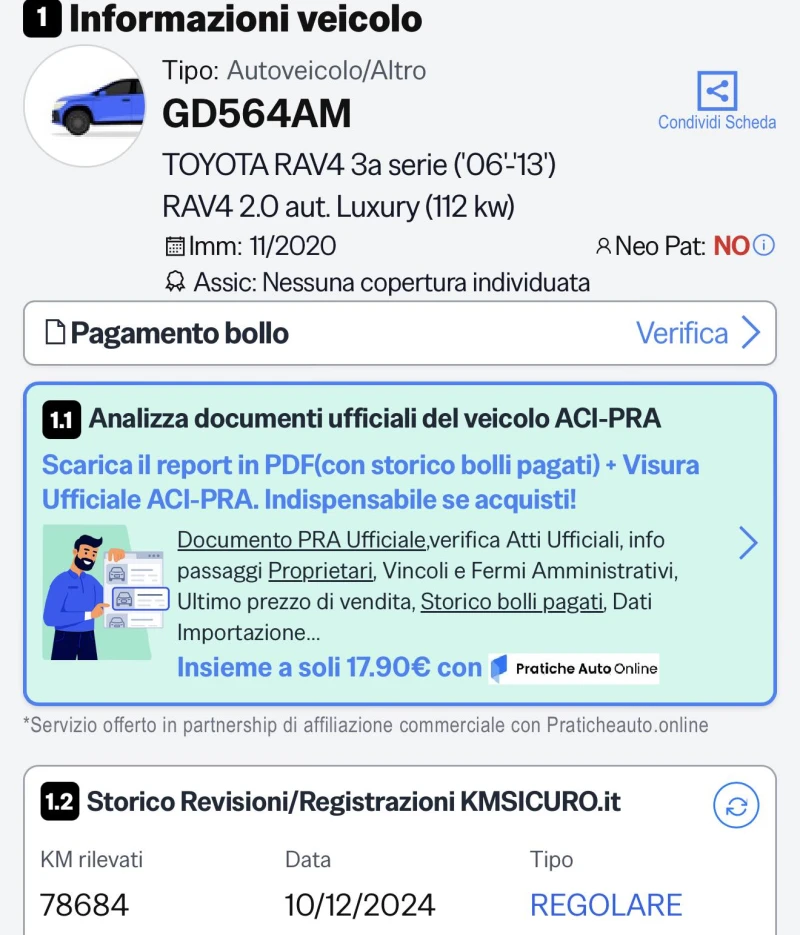Click the Pratiche Auto Online logo
The image size is (800, 935).
pyautogui.click(x=573, y=668)
